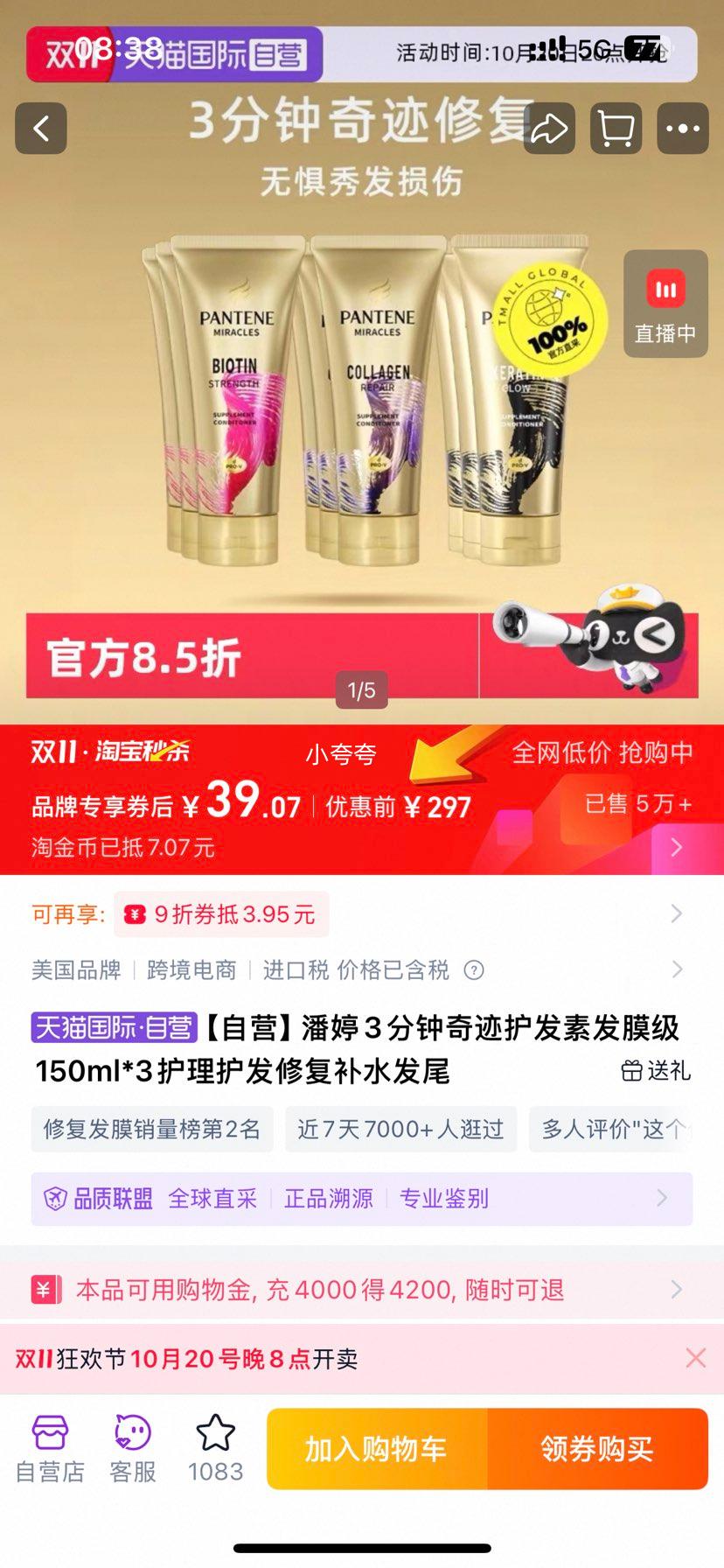Viewport: 724px width, 1568px height.
Task: Tap the 自营店 store icon
Action: point(48,1448)
